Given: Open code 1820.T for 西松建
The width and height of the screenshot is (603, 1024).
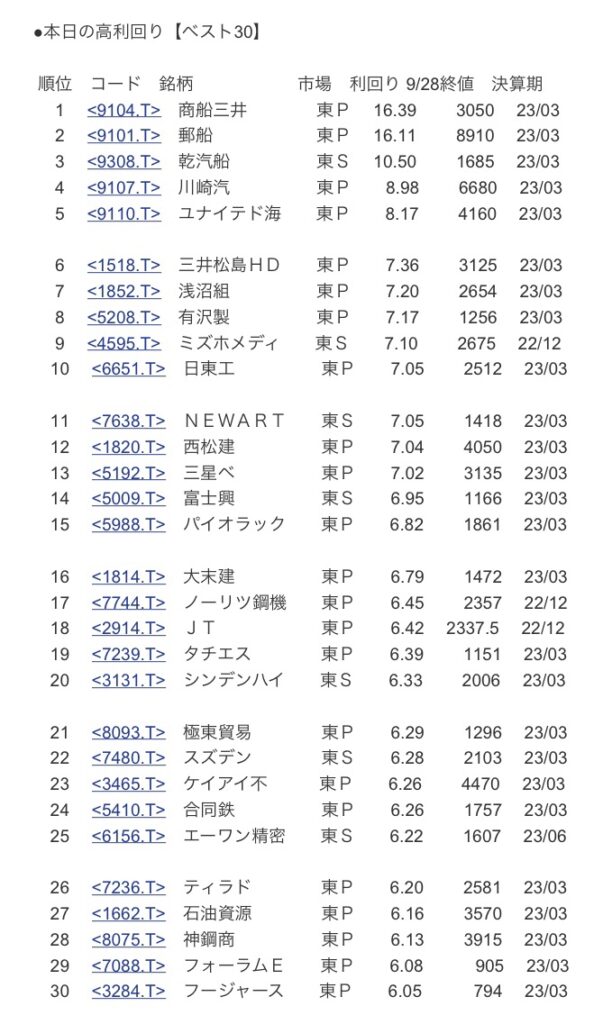Looking at the screenshot, I should pos(129,447).
